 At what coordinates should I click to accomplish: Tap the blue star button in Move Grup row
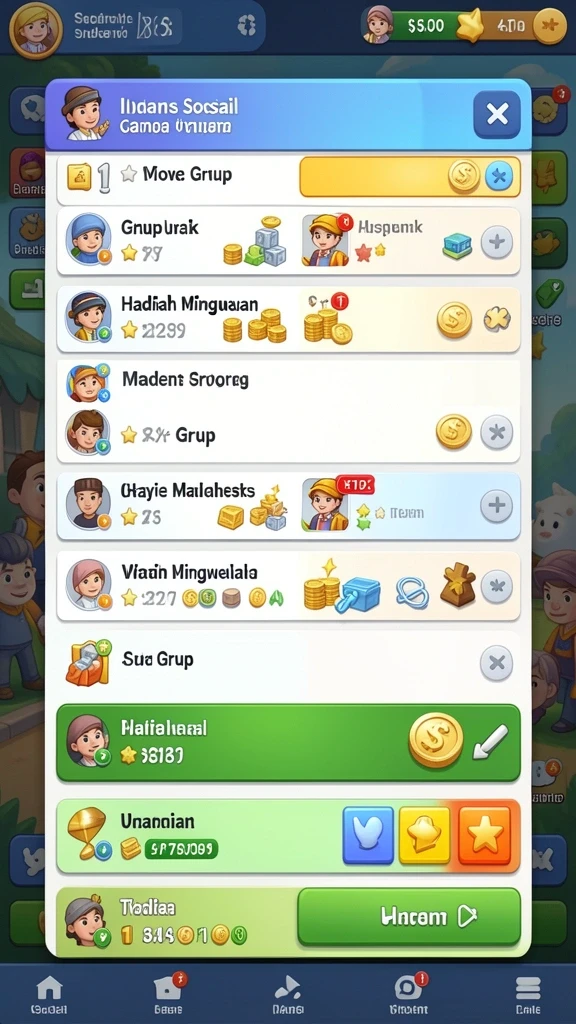[499, 176]
